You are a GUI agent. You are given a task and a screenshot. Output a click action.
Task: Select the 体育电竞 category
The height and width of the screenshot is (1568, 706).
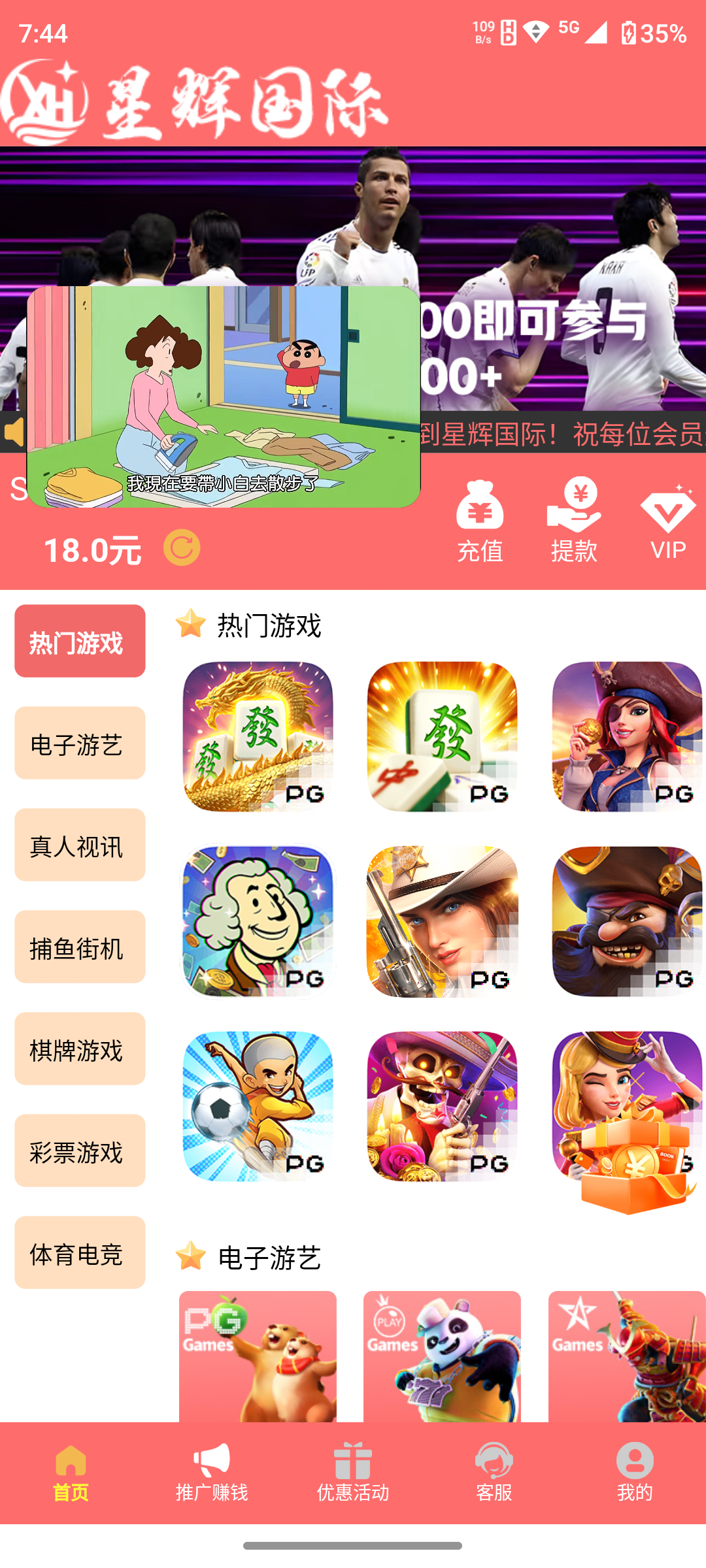[x=80, y=1253]
